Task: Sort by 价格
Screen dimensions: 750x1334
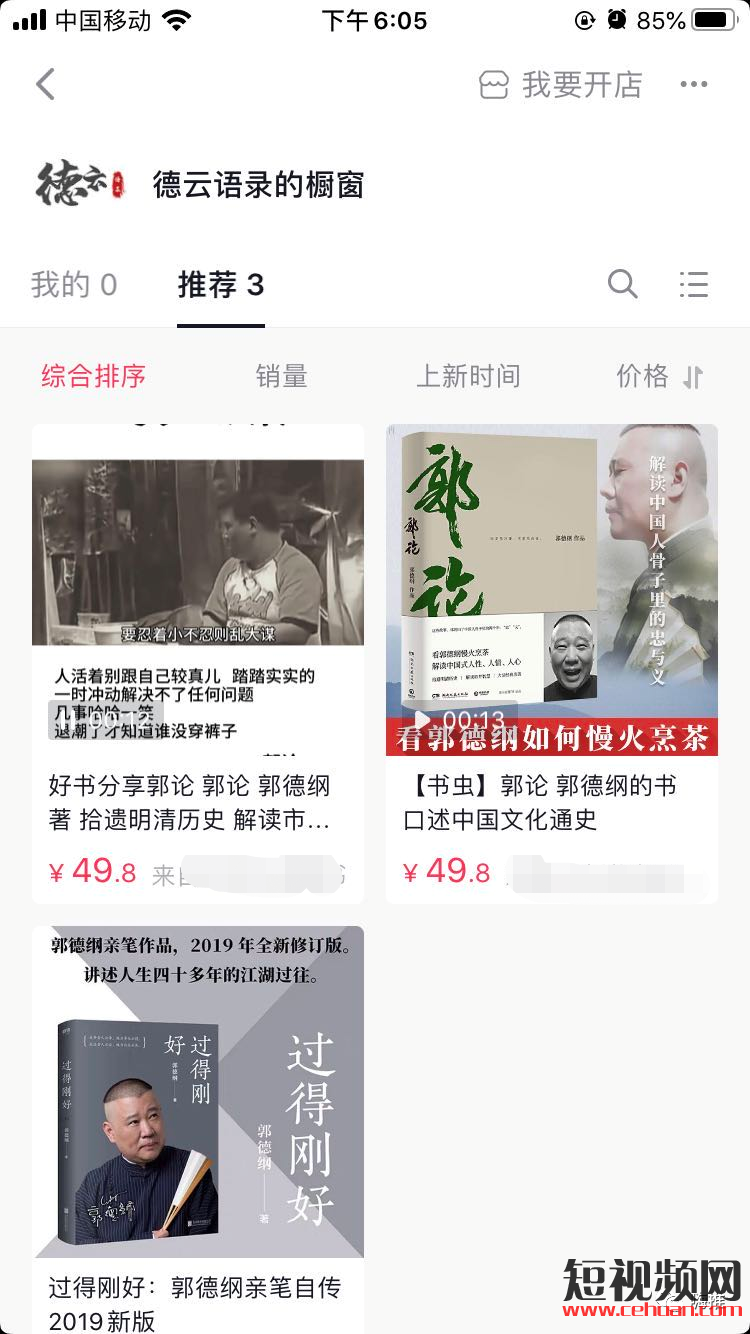Action: 659,376
